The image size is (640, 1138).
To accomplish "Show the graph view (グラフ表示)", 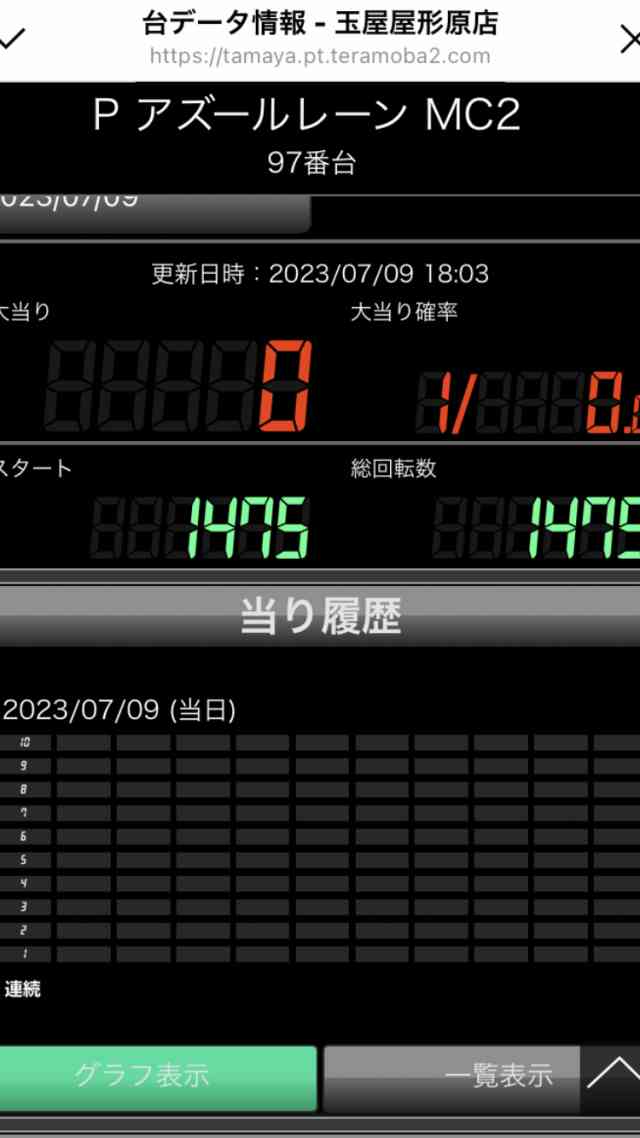I will (158, 1078).
